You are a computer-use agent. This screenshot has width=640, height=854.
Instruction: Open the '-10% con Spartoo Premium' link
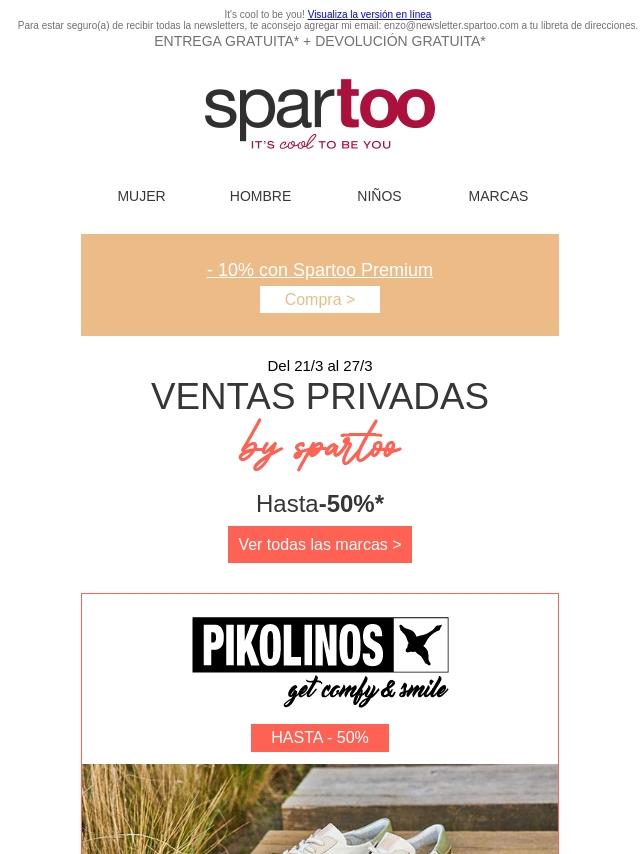[x=320, y=270]
